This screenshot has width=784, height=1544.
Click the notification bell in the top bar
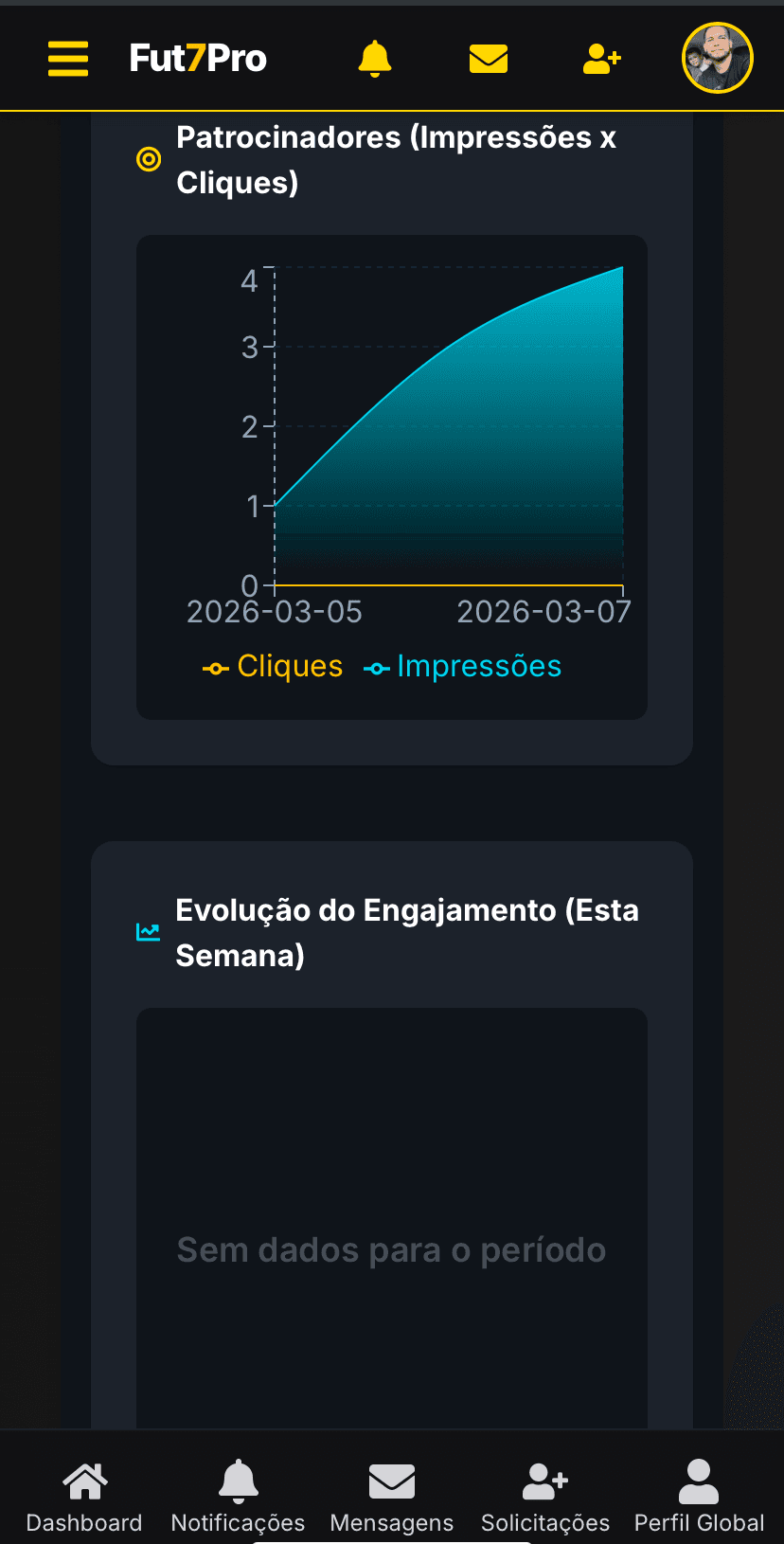pos(374,58)
